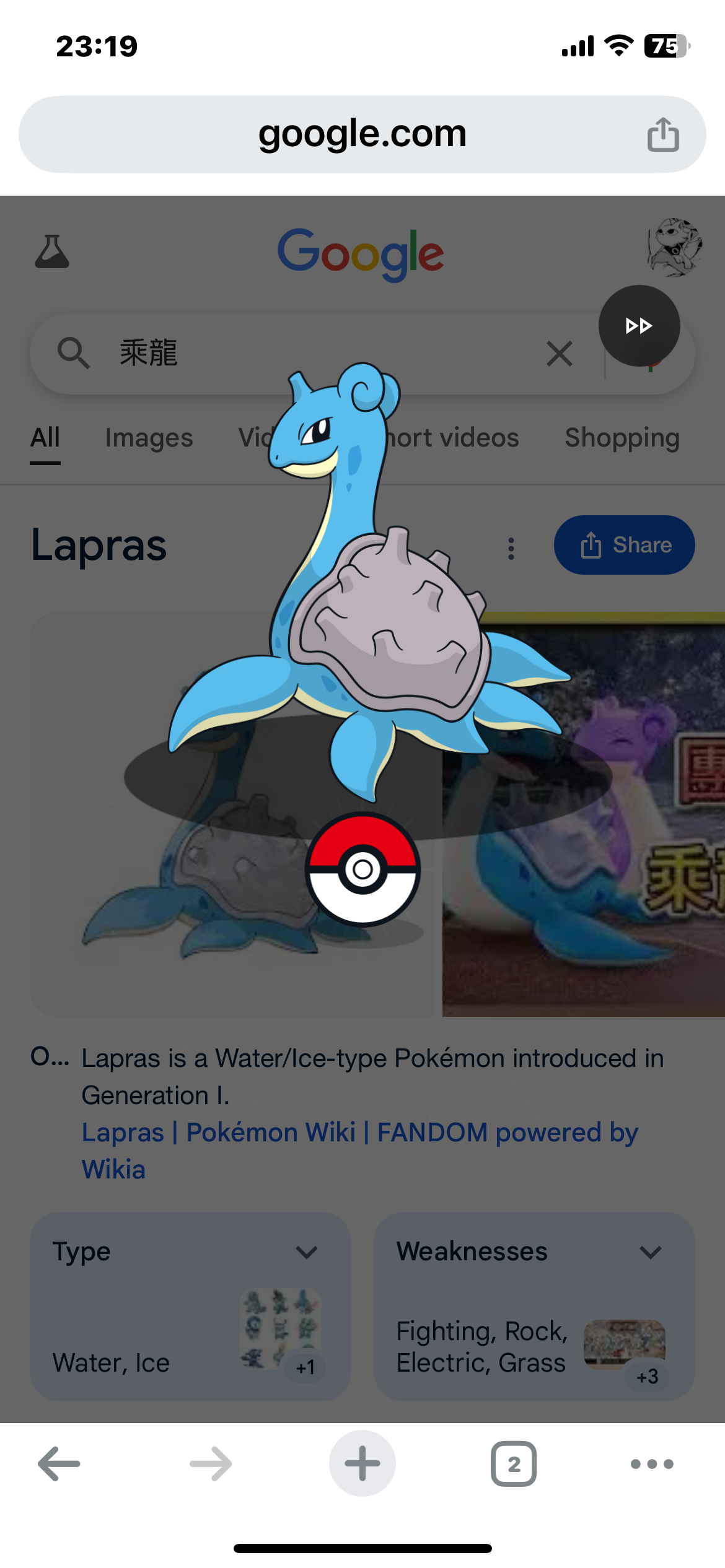This screenshot has width=725, height=1568.
Task: Tap the Poké Ball to throw it
Action: (362, 869)
